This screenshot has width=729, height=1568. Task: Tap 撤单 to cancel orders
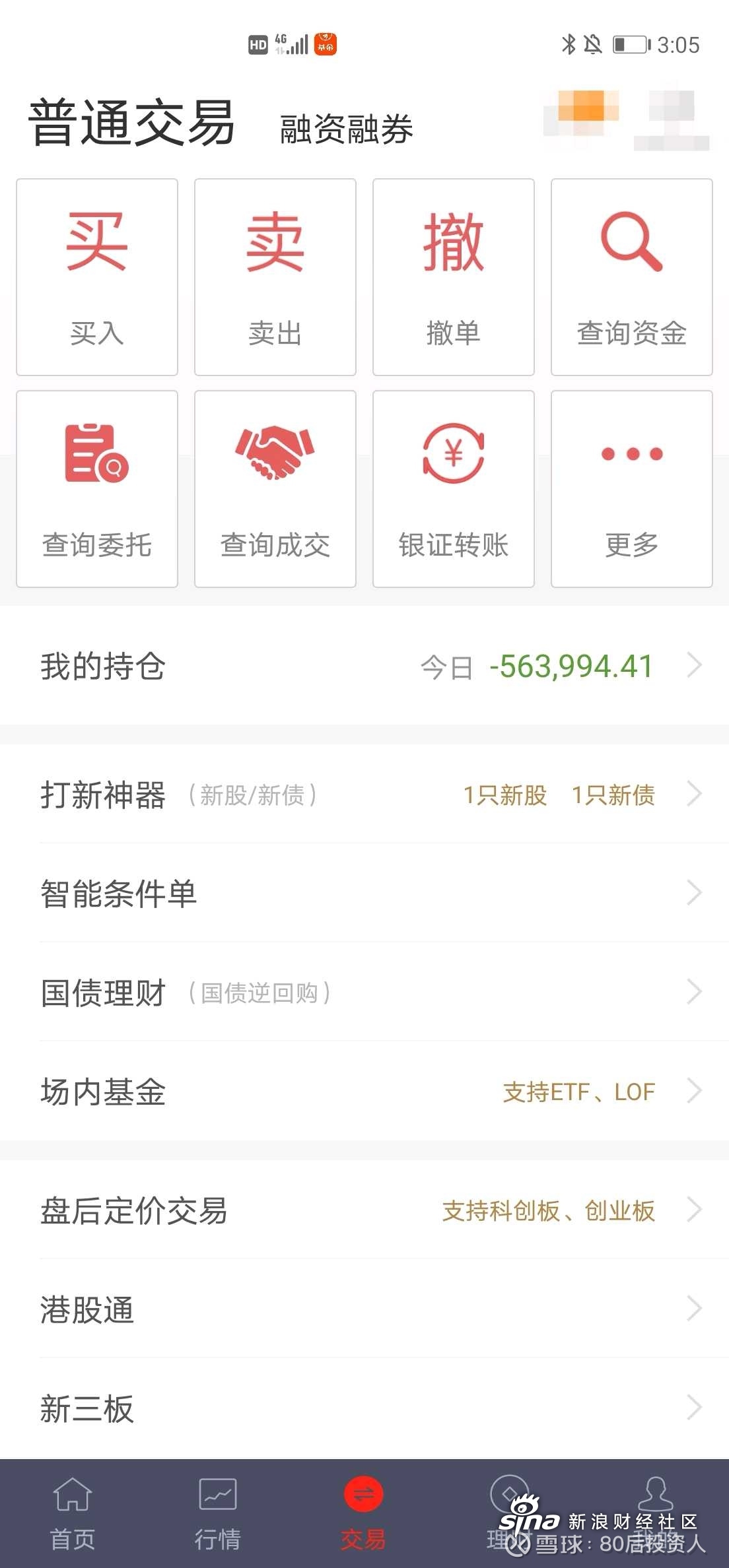point(454,277)
